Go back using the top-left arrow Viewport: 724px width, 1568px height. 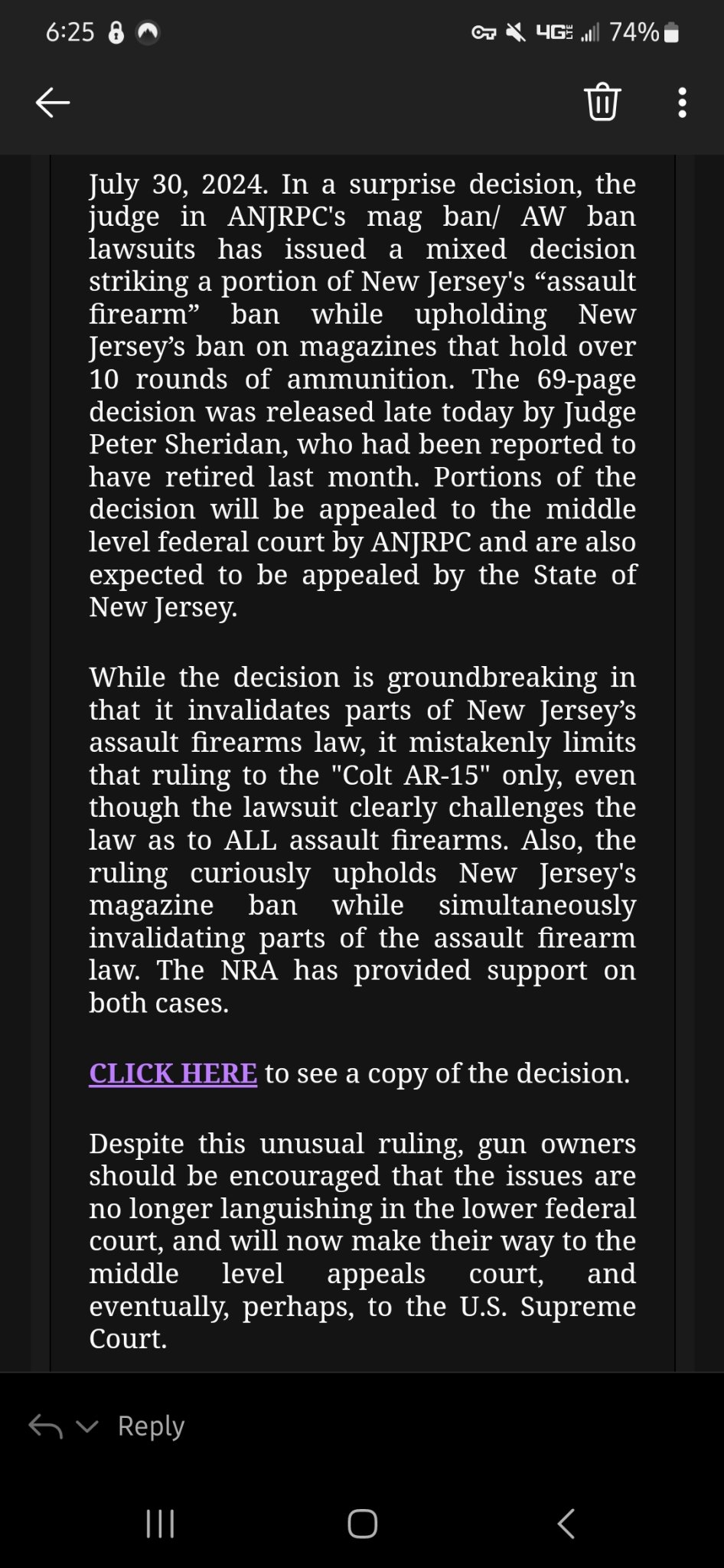tap(53, 102)
